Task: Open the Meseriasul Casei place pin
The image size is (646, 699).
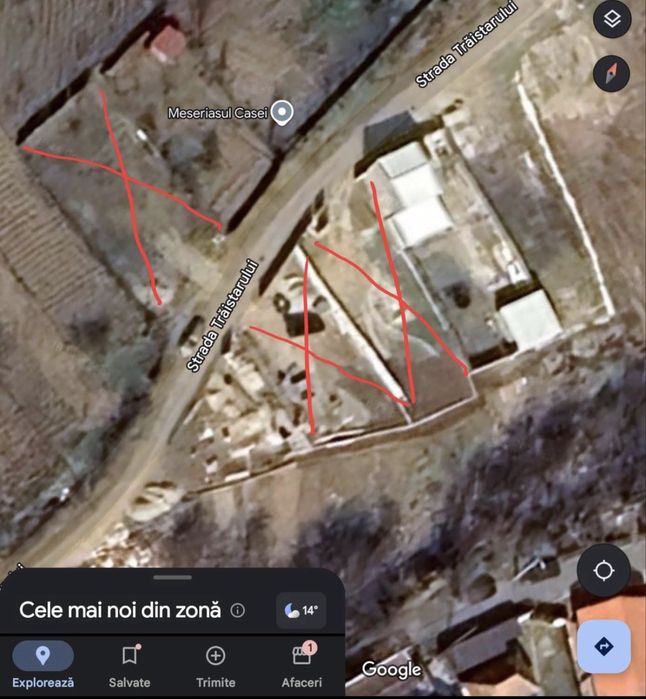Action: pyautogui.click(x=283, y=113)
